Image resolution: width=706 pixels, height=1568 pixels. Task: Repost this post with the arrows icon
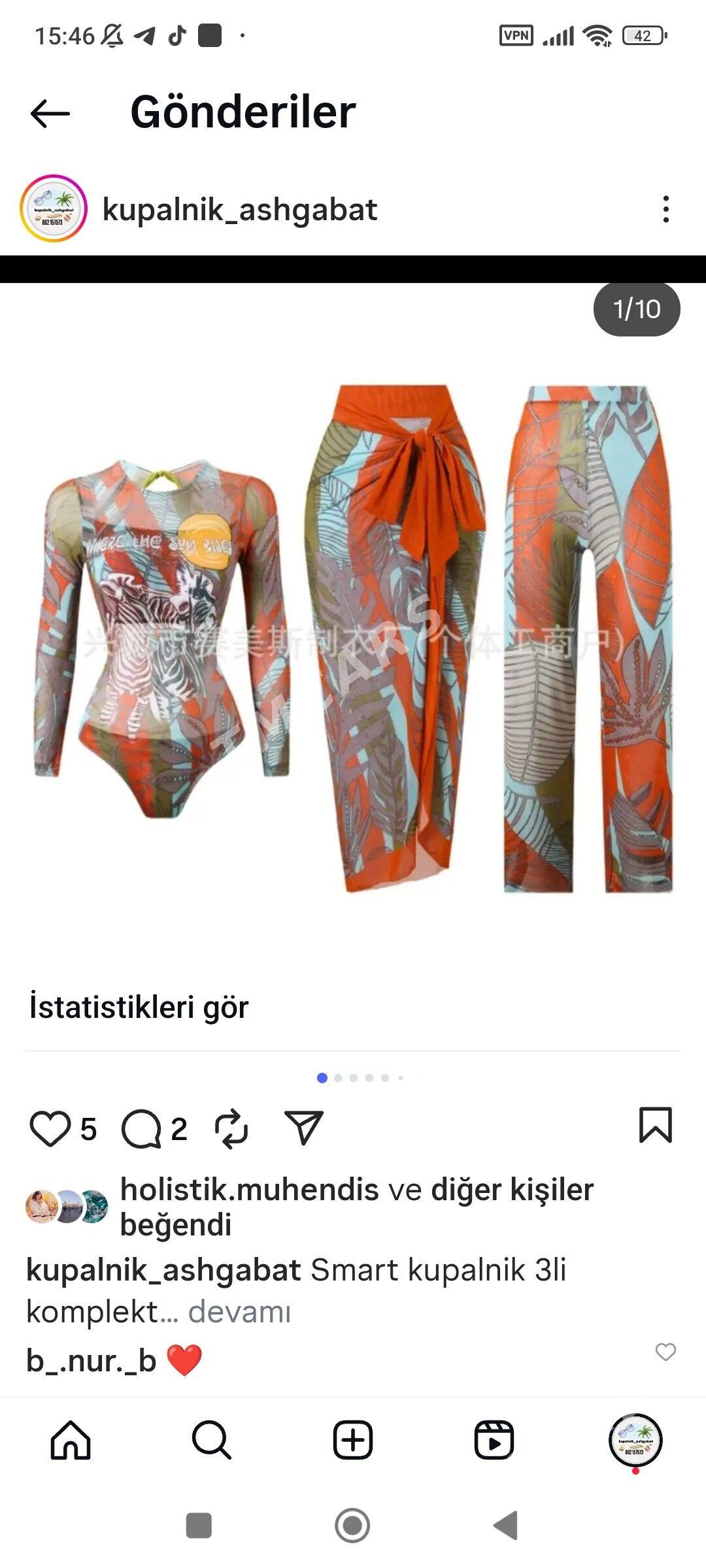click(x=231, y=1129)
